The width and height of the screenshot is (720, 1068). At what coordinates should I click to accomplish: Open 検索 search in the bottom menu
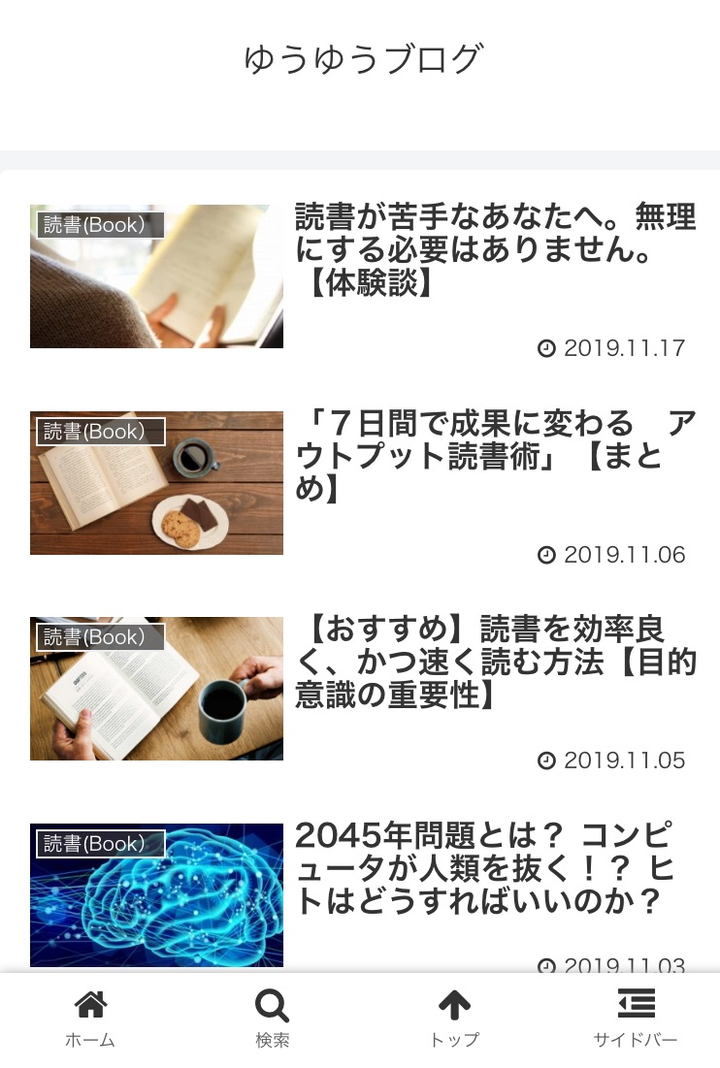271,1019
